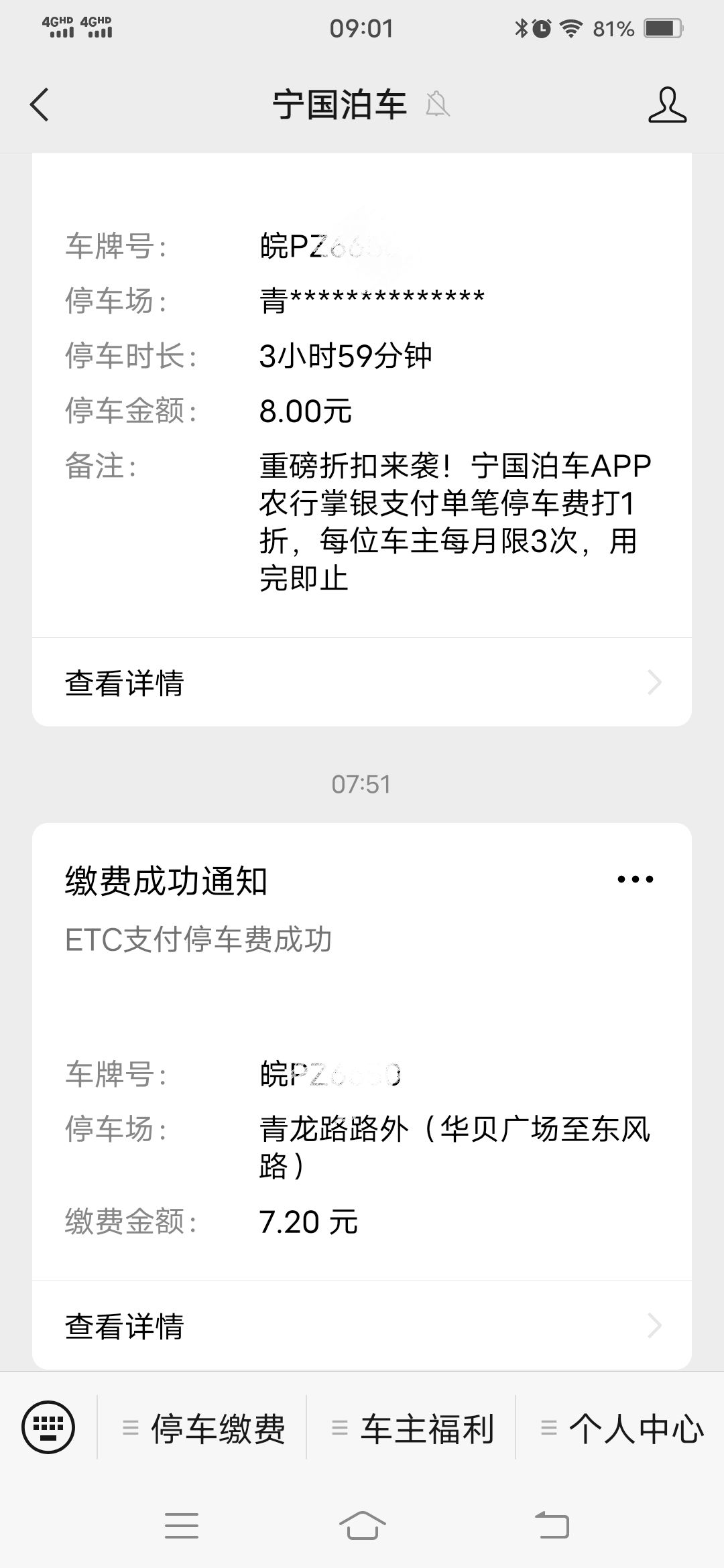Open the 个人中心 menu
Viewport: 724px width, 1568px height.
coord(621,1428)
